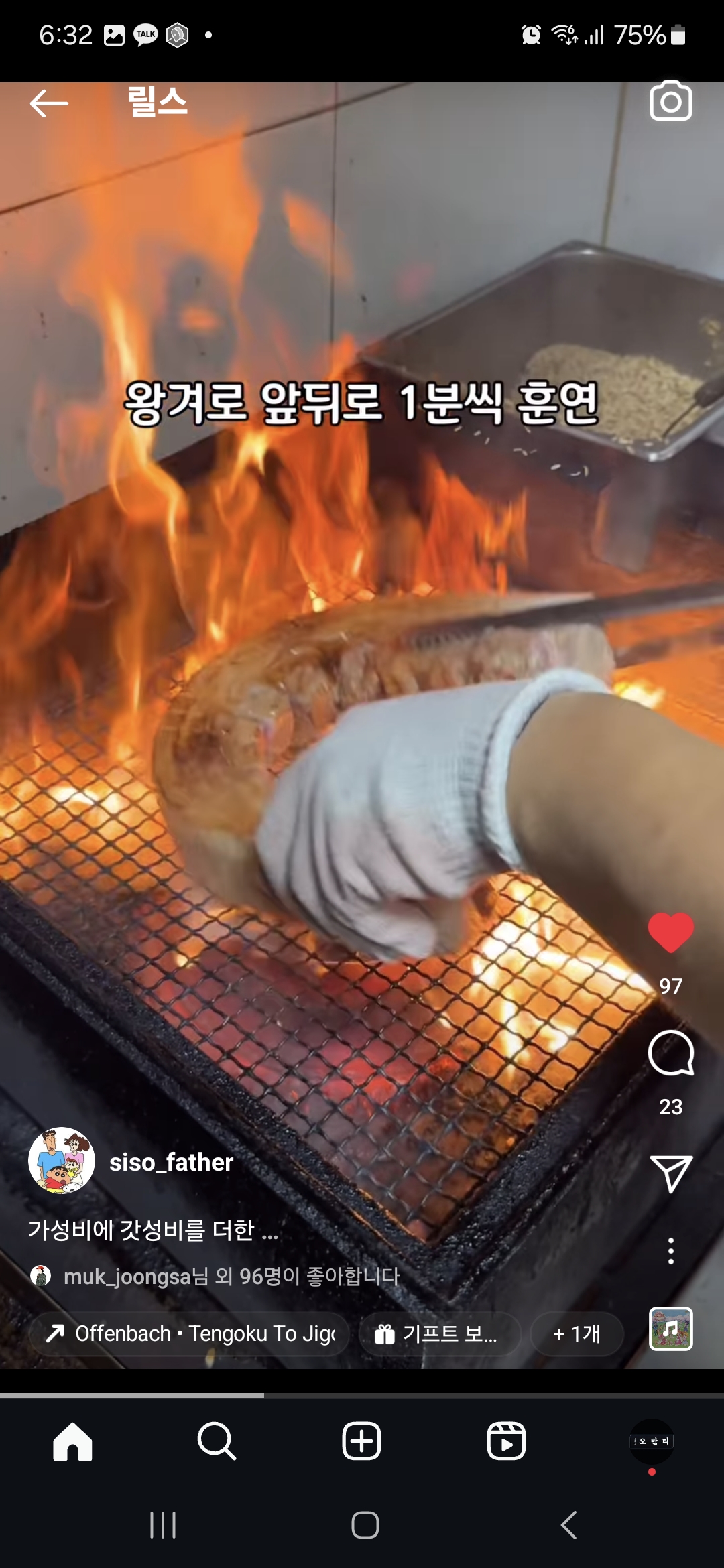Go back from the Reels screen
Viewport: 724px width, 1568px height.
[49, 103]
